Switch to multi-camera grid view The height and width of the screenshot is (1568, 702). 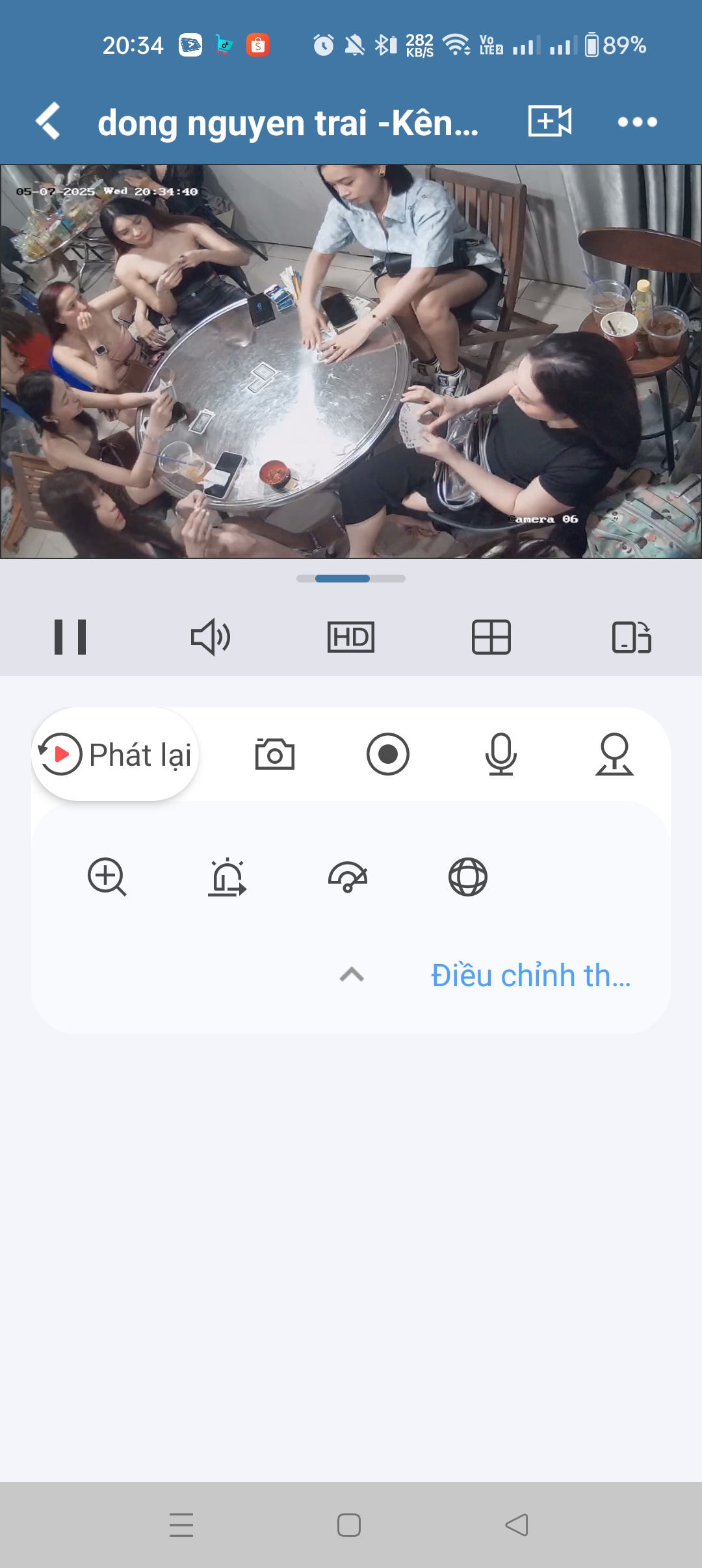click(491, 637)
